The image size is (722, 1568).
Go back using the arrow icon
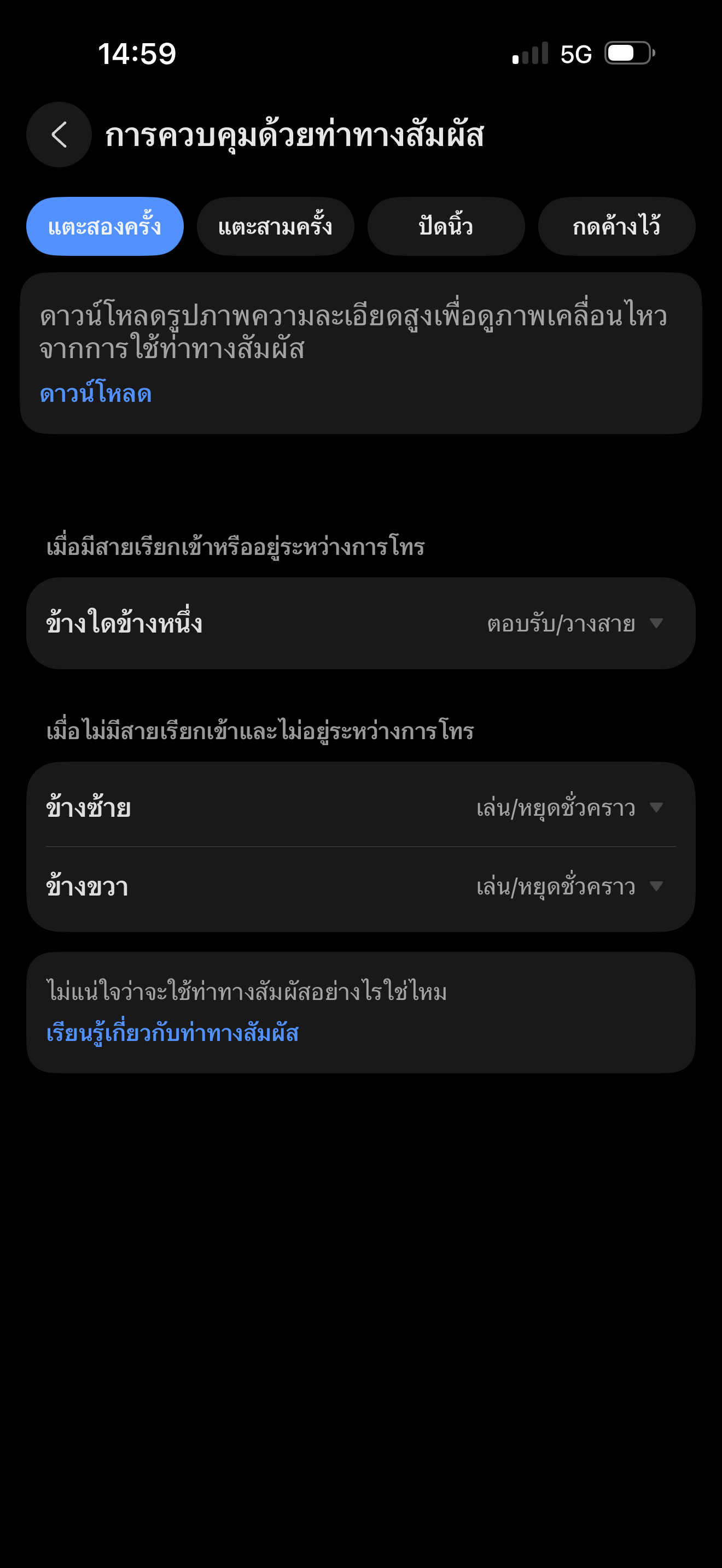point(59,134)
